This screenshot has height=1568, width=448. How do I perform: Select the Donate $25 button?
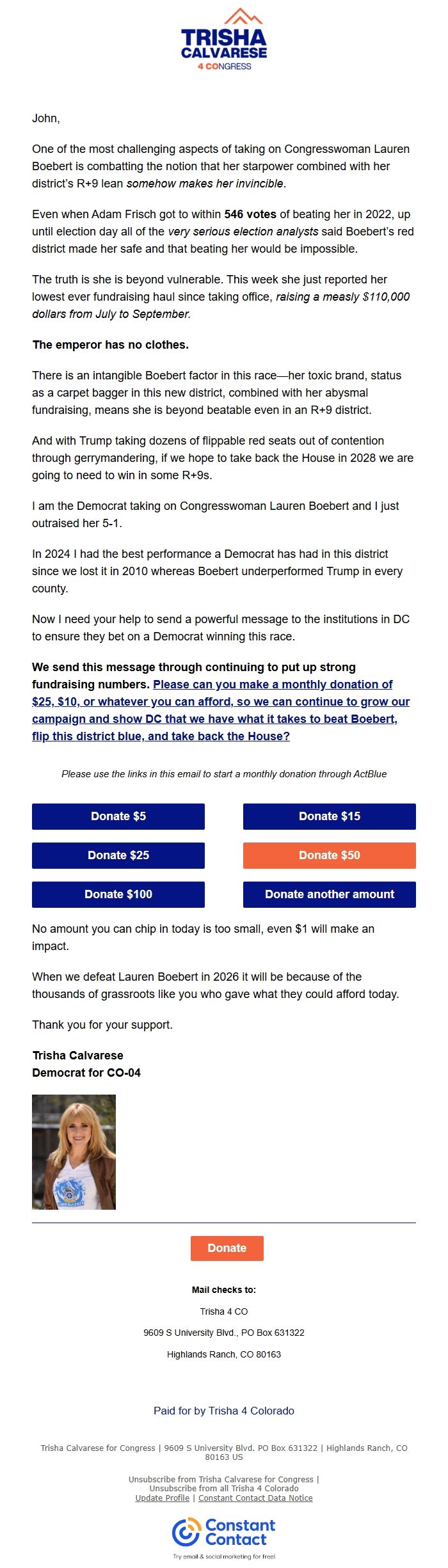(118, 855)
